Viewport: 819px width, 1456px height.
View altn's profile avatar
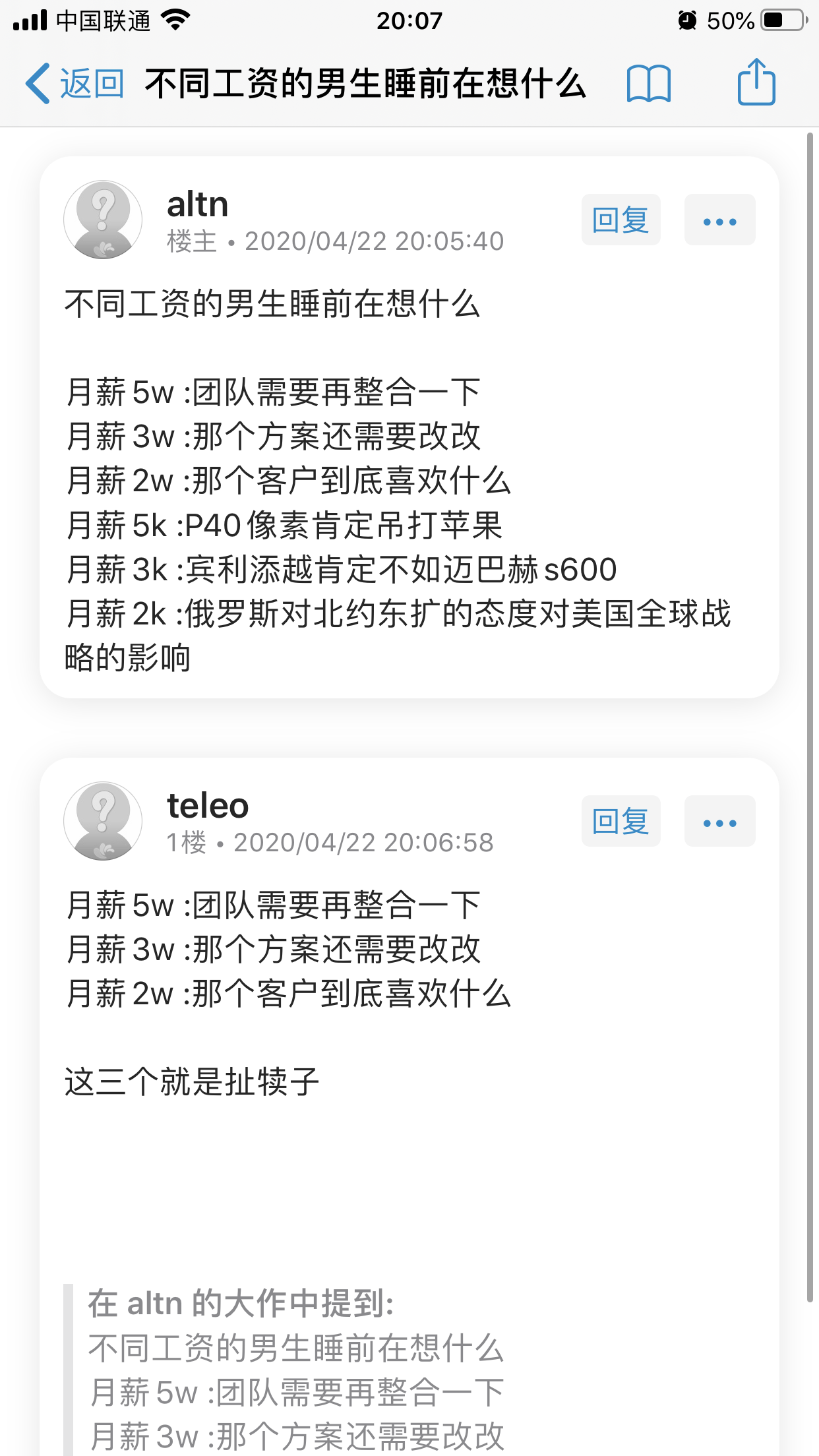103,220
